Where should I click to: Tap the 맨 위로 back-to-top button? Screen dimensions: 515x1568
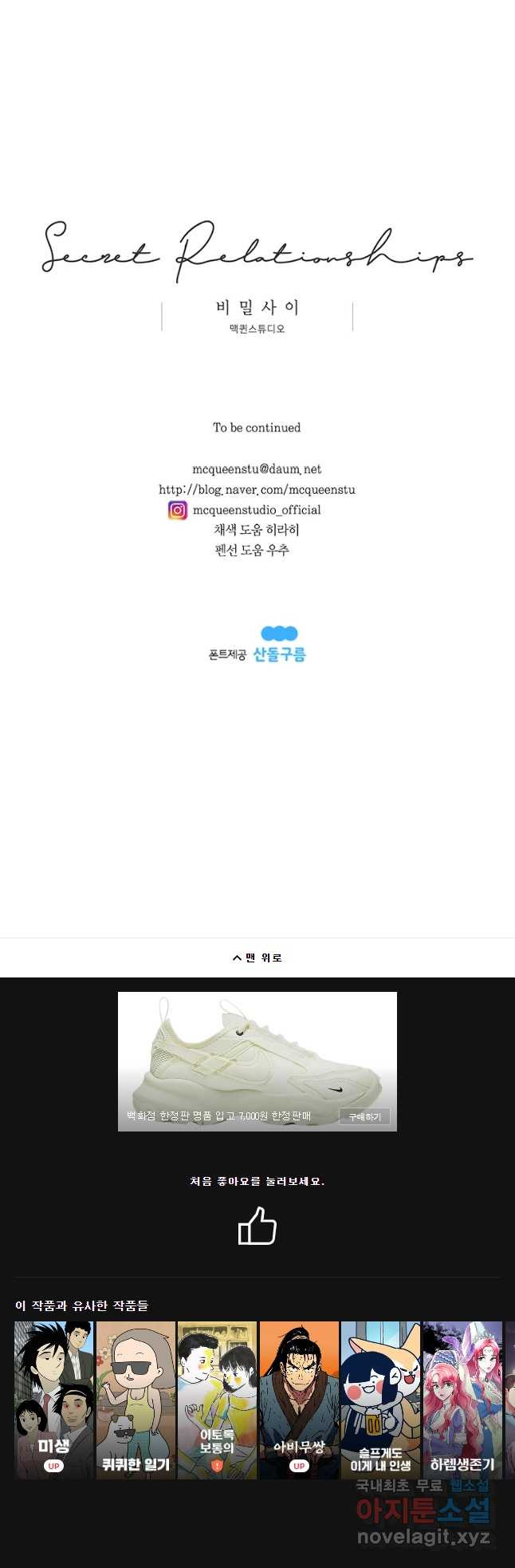tap(257, 958)
